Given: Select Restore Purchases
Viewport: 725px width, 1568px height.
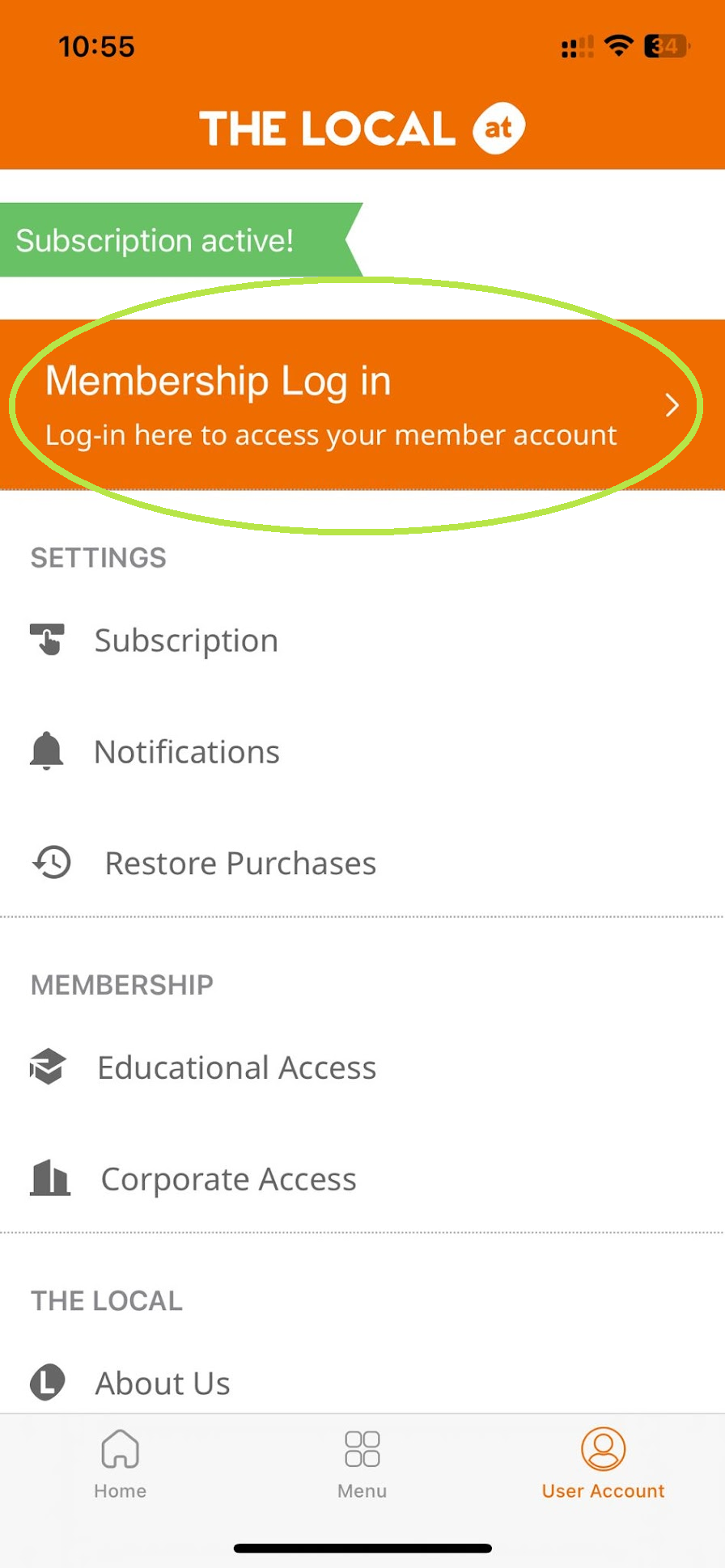Looking at the screenshot, I should (362, 863).
